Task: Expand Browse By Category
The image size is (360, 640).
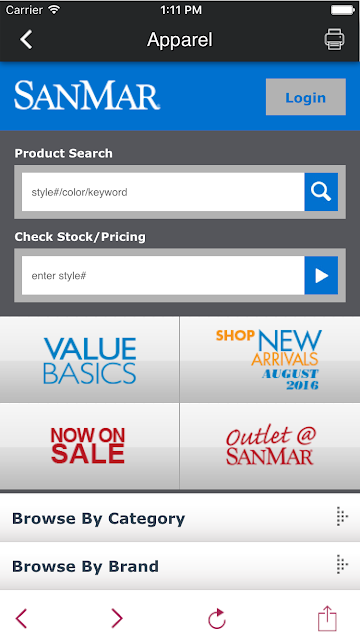Action: coord(180,518)
